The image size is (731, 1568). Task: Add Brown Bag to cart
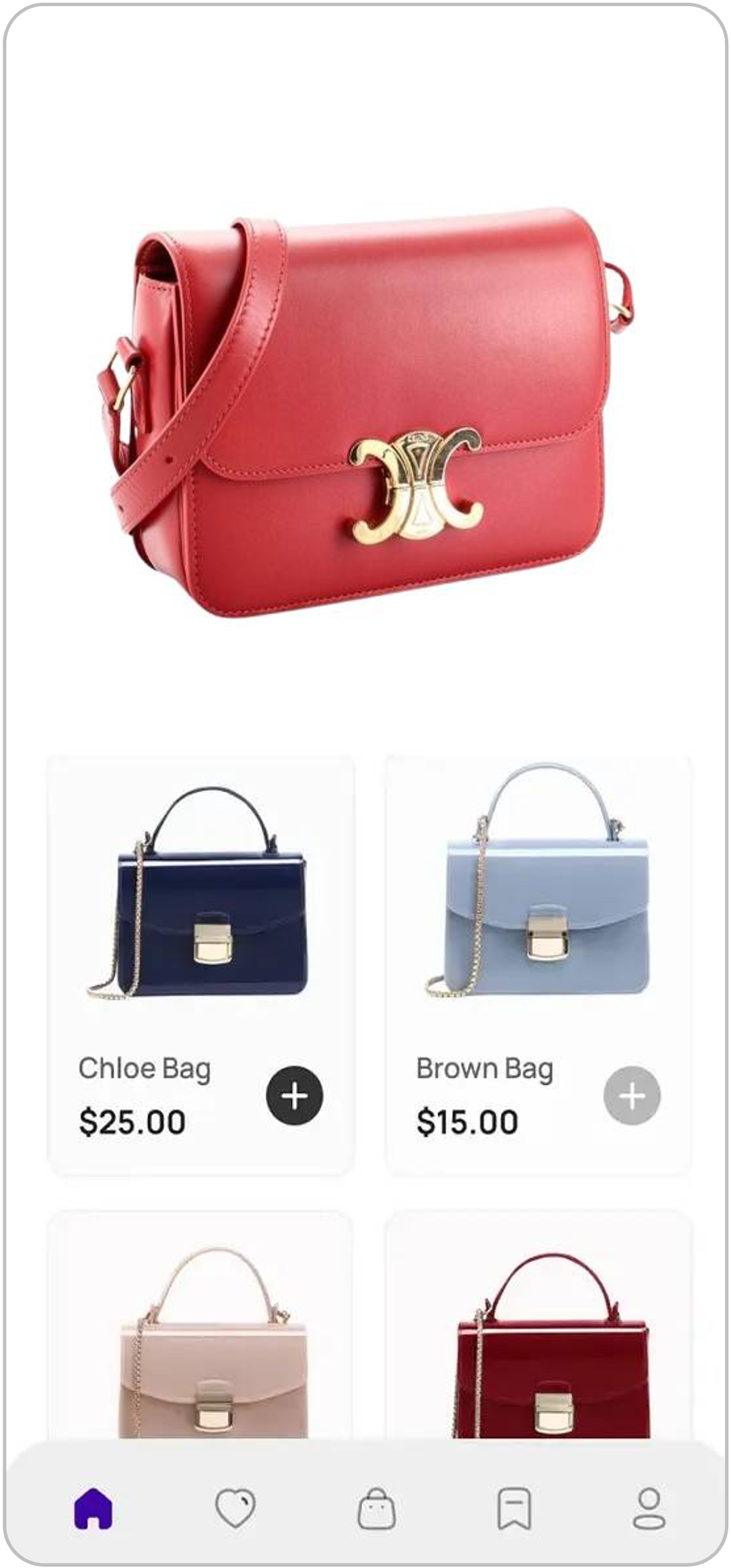(631, 1096)
